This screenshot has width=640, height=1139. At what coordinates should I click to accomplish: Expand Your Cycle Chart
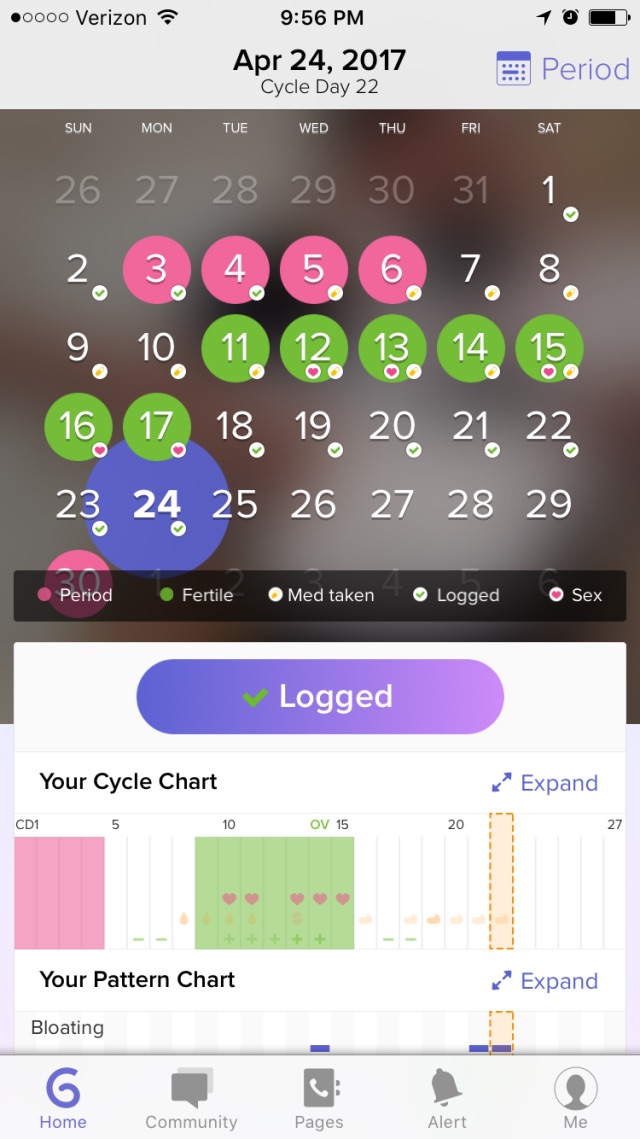[545, 783]
